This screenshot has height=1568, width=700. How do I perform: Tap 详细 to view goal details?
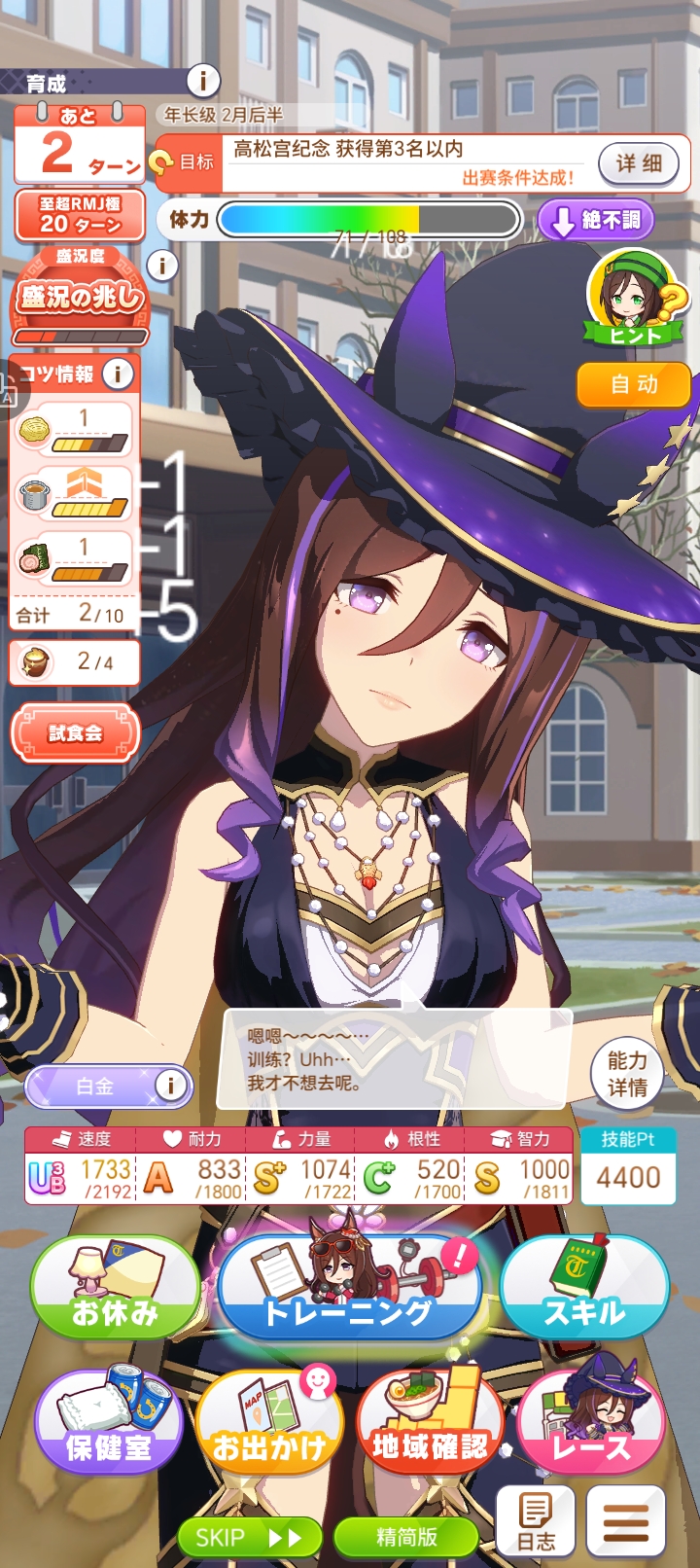point(639,162)
